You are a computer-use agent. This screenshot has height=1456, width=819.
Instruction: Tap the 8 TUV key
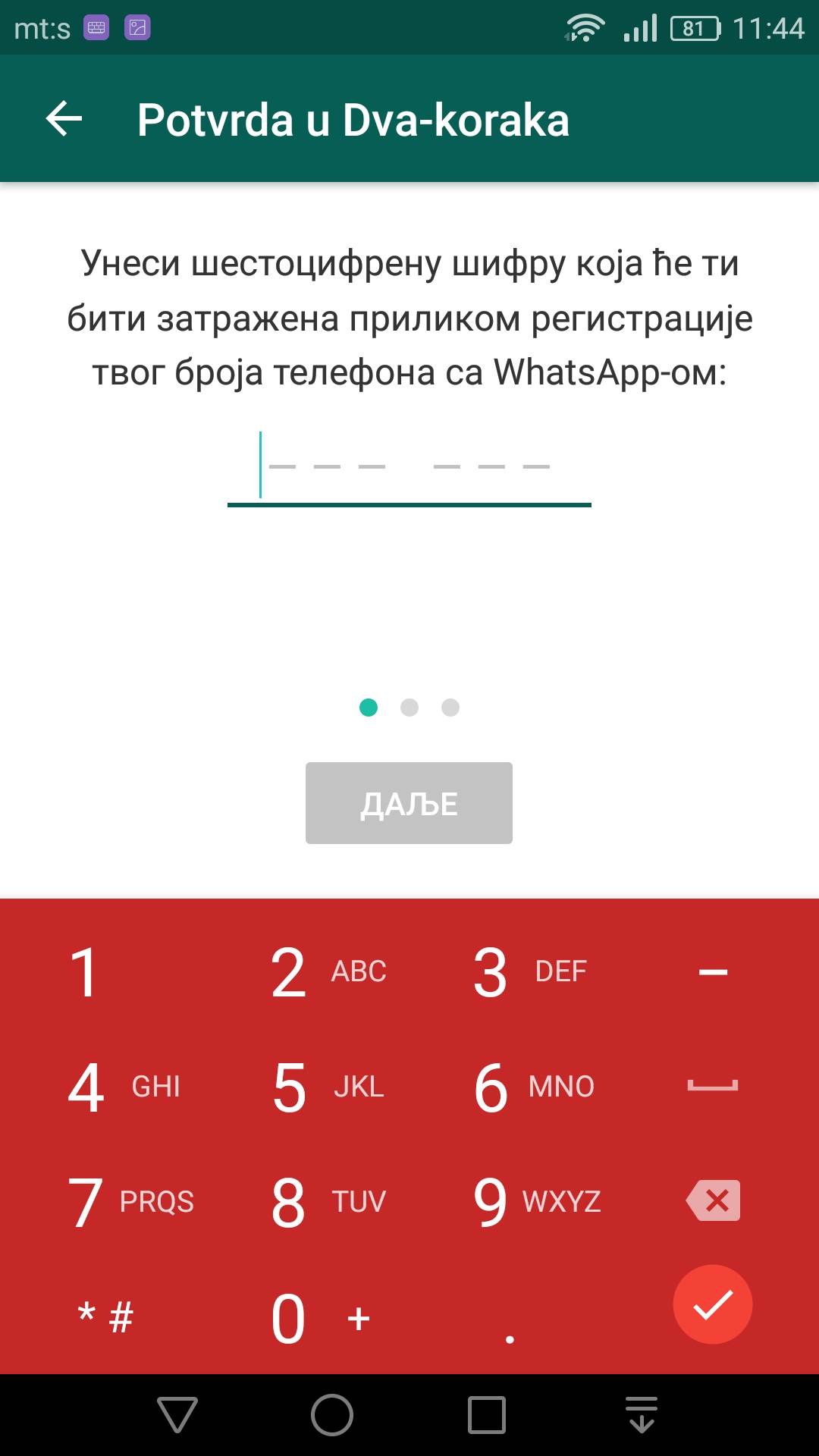tap(326, 1202)
